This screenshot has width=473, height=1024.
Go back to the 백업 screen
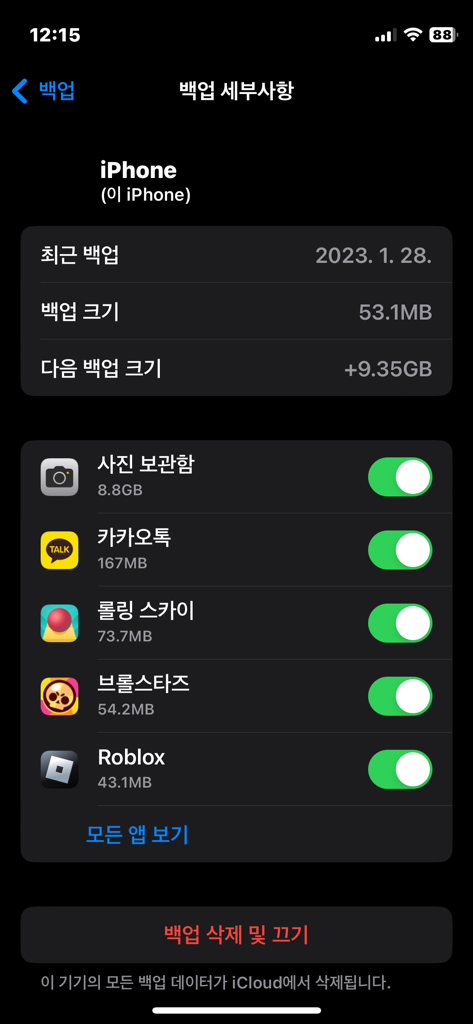click(x=43, y=91)
